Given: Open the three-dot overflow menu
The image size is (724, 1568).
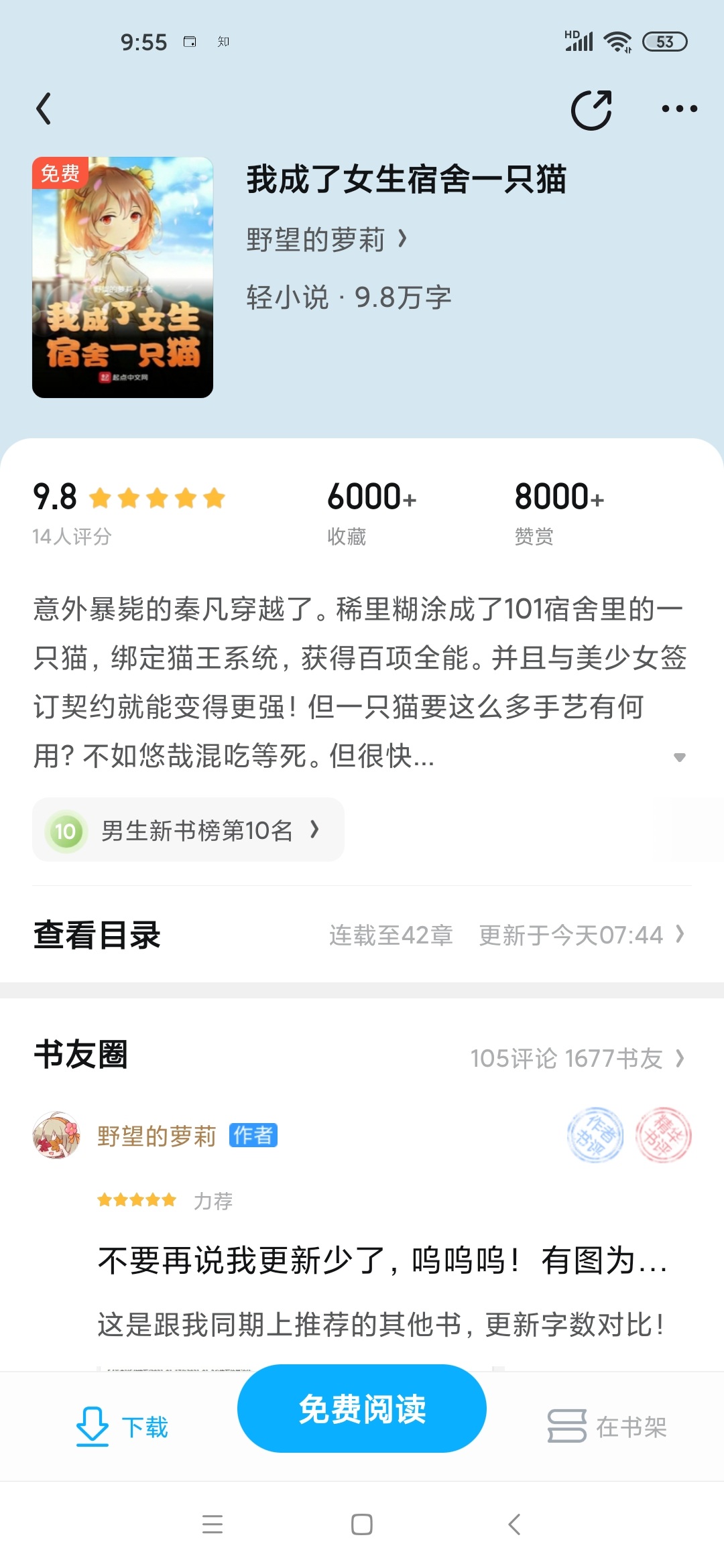Looking at the screenshot, I should 679,109.
